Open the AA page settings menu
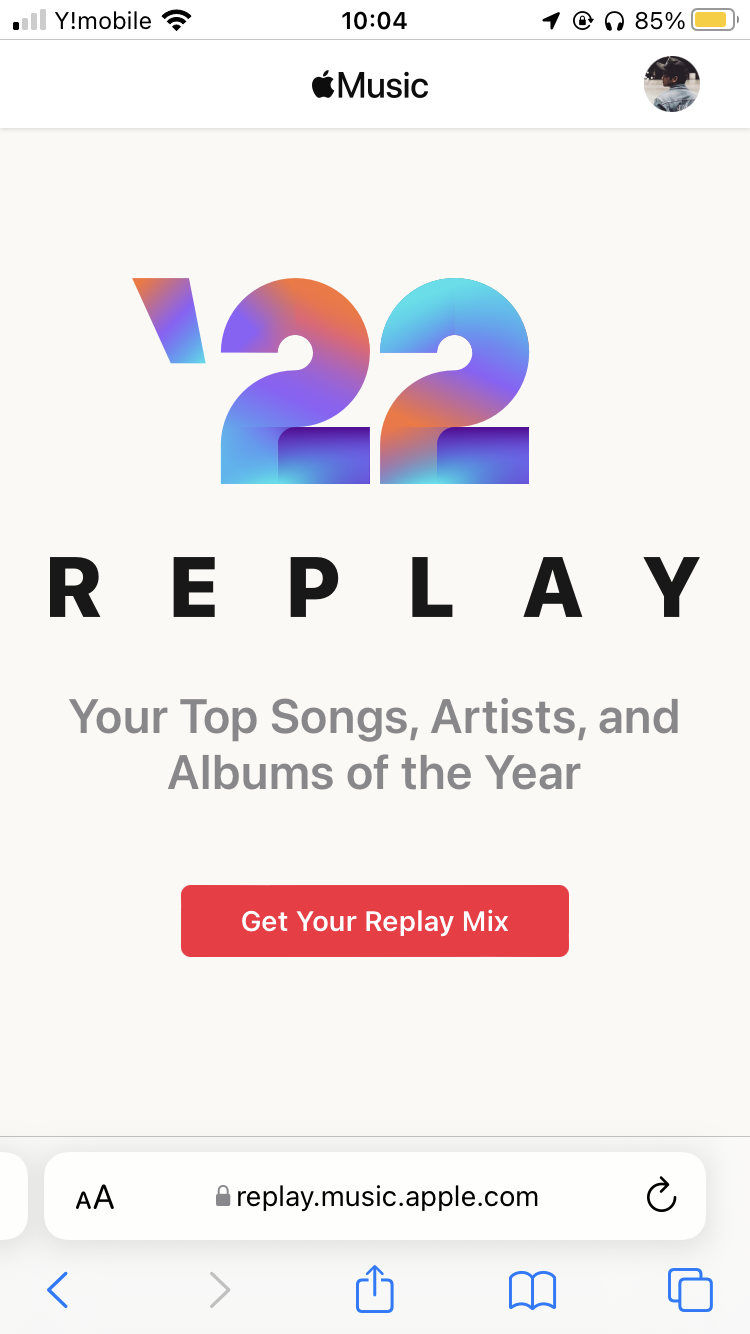Viewport: 750px width, 1334px height. (95, 1197)
